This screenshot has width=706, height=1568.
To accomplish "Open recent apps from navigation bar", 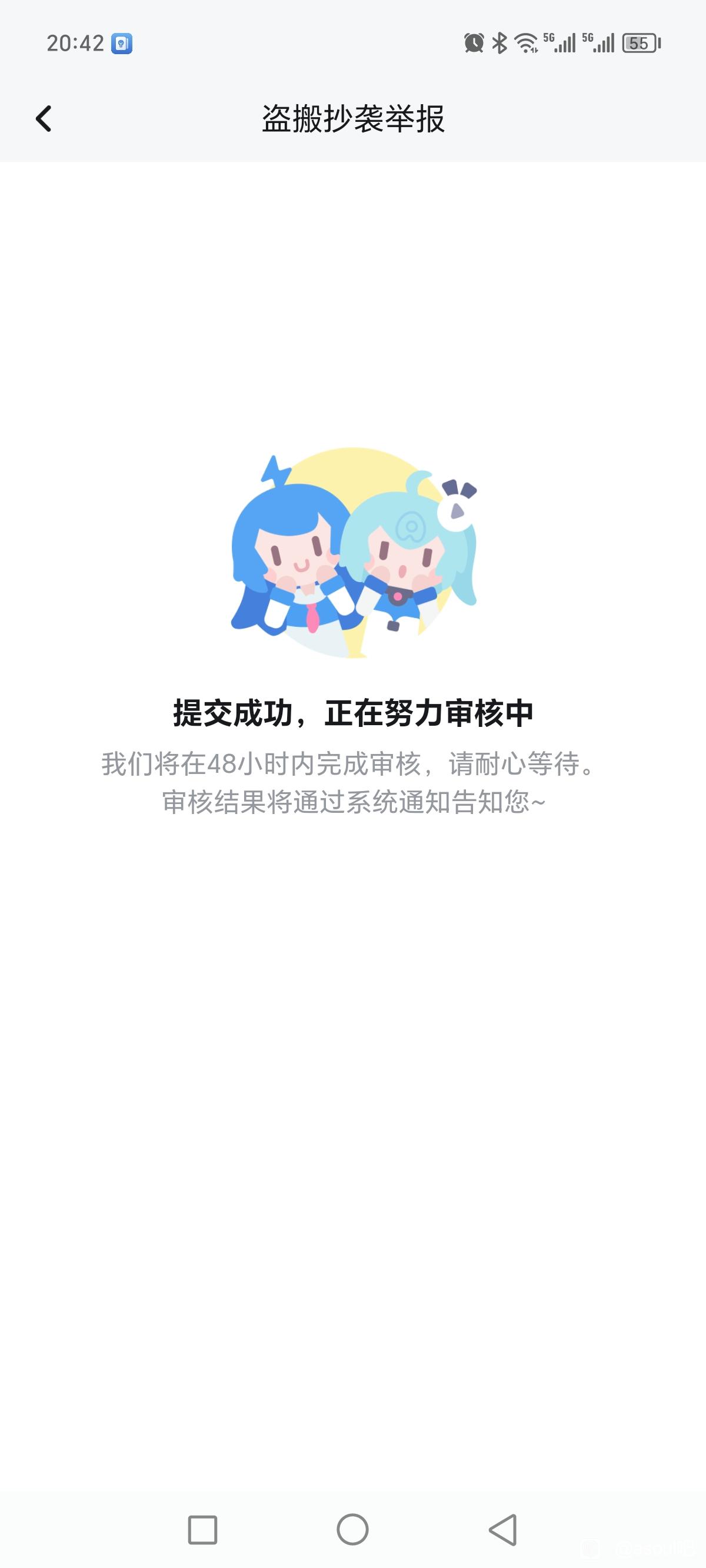I will (x=202, y=1529).
